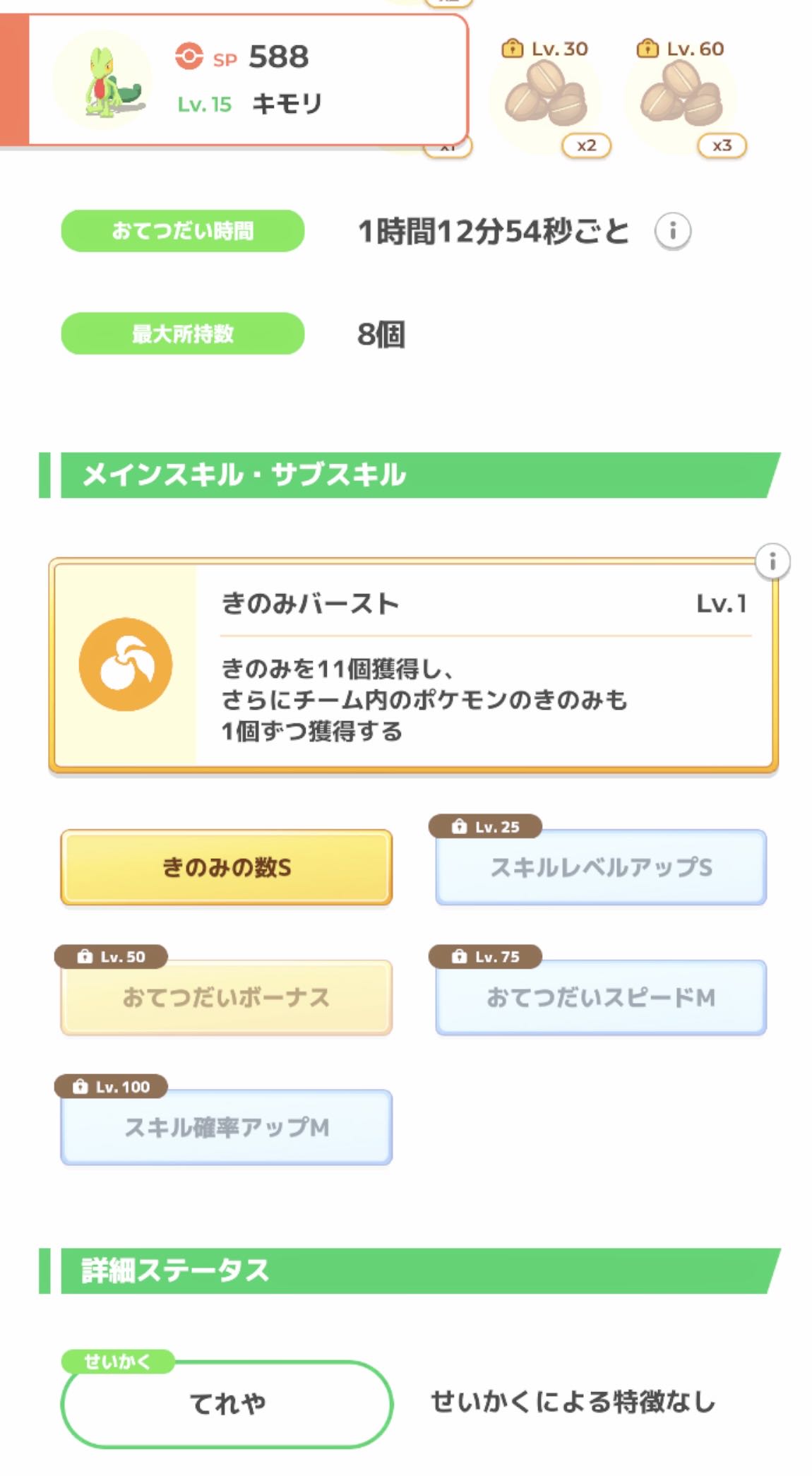This screenshot has width=812, height=1476.
Task: Open the locked スキルレベルアップS sub skill
Action: [601, 867]
